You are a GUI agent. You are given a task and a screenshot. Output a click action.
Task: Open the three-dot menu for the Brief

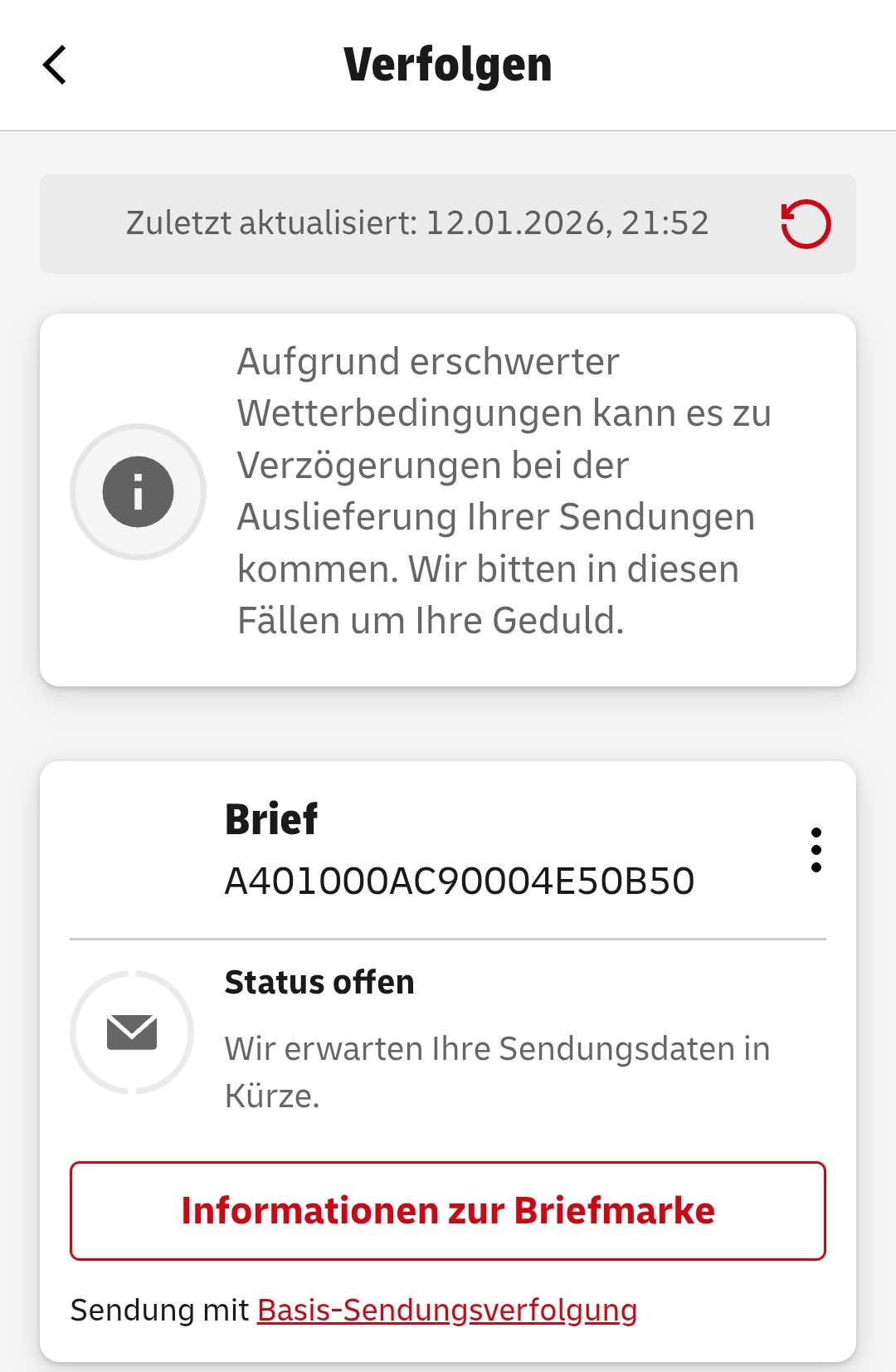(816, 850)
